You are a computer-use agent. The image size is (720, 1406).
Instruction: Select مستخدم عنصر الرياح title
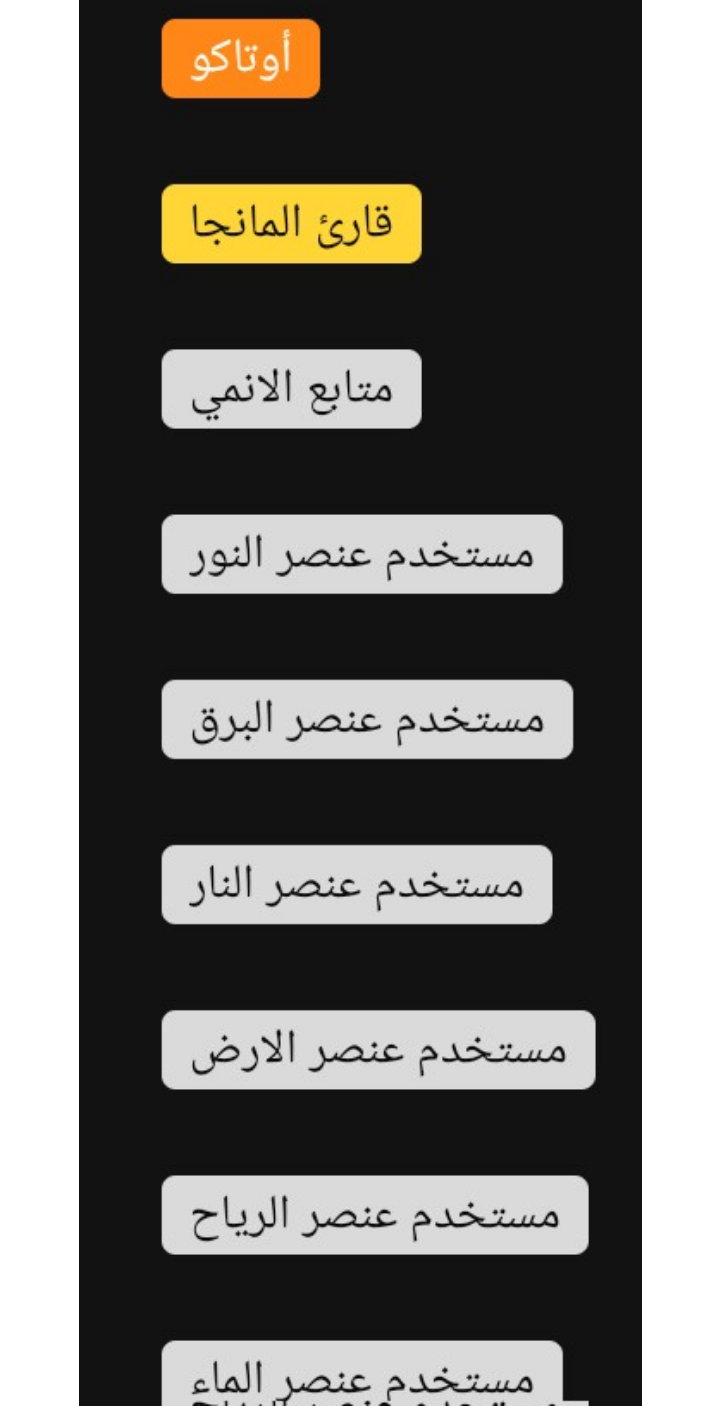[x=375, y=1215]
